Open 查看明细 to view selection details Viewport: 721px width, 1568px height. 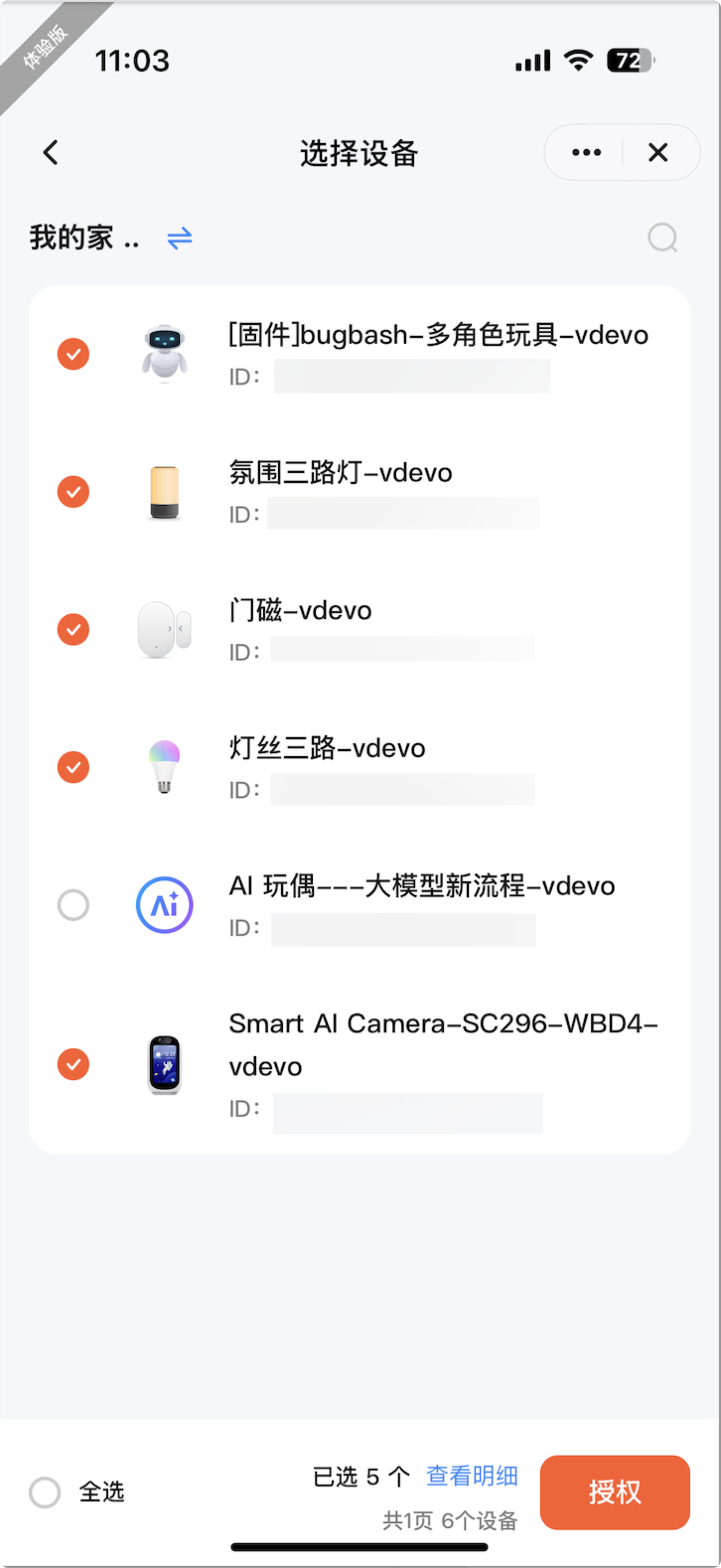(x=472, y=1476)
